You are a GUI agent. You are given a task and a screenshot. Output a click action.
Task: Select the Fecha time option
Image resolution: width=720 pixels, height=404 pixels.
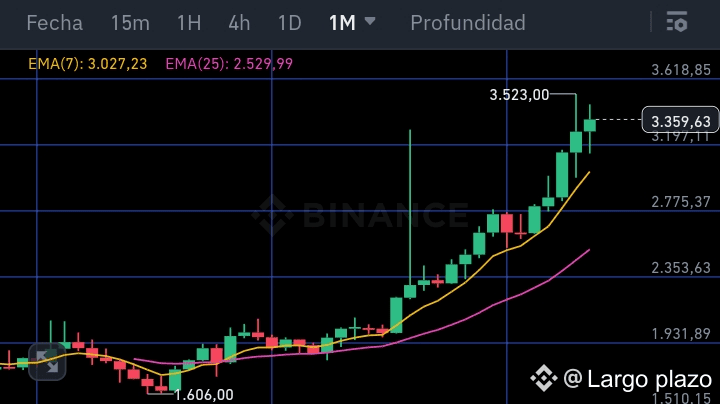click(54, 23)
